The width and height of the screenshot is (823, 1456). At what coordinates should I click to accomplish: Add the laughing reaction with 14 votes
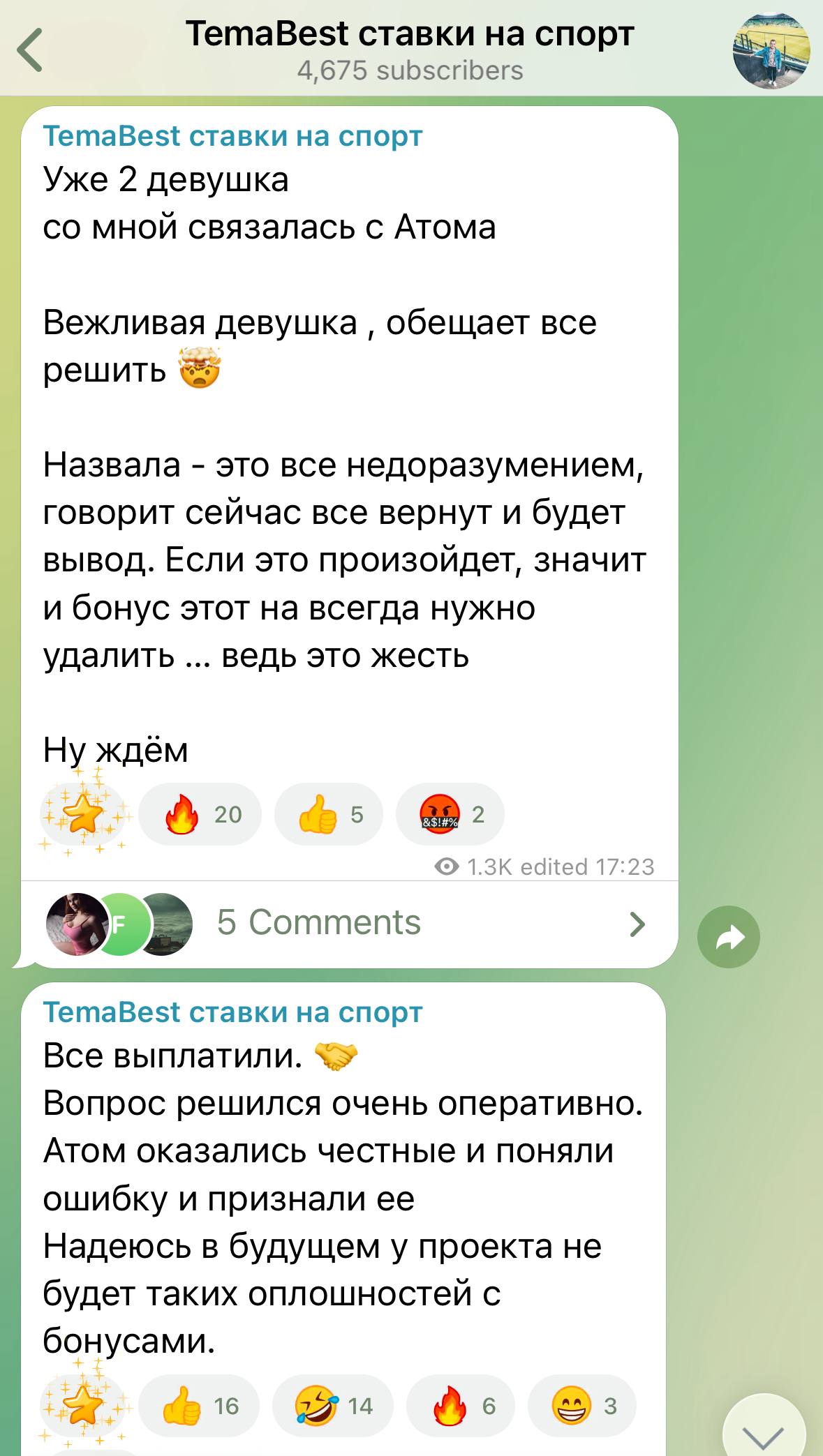333,1406
